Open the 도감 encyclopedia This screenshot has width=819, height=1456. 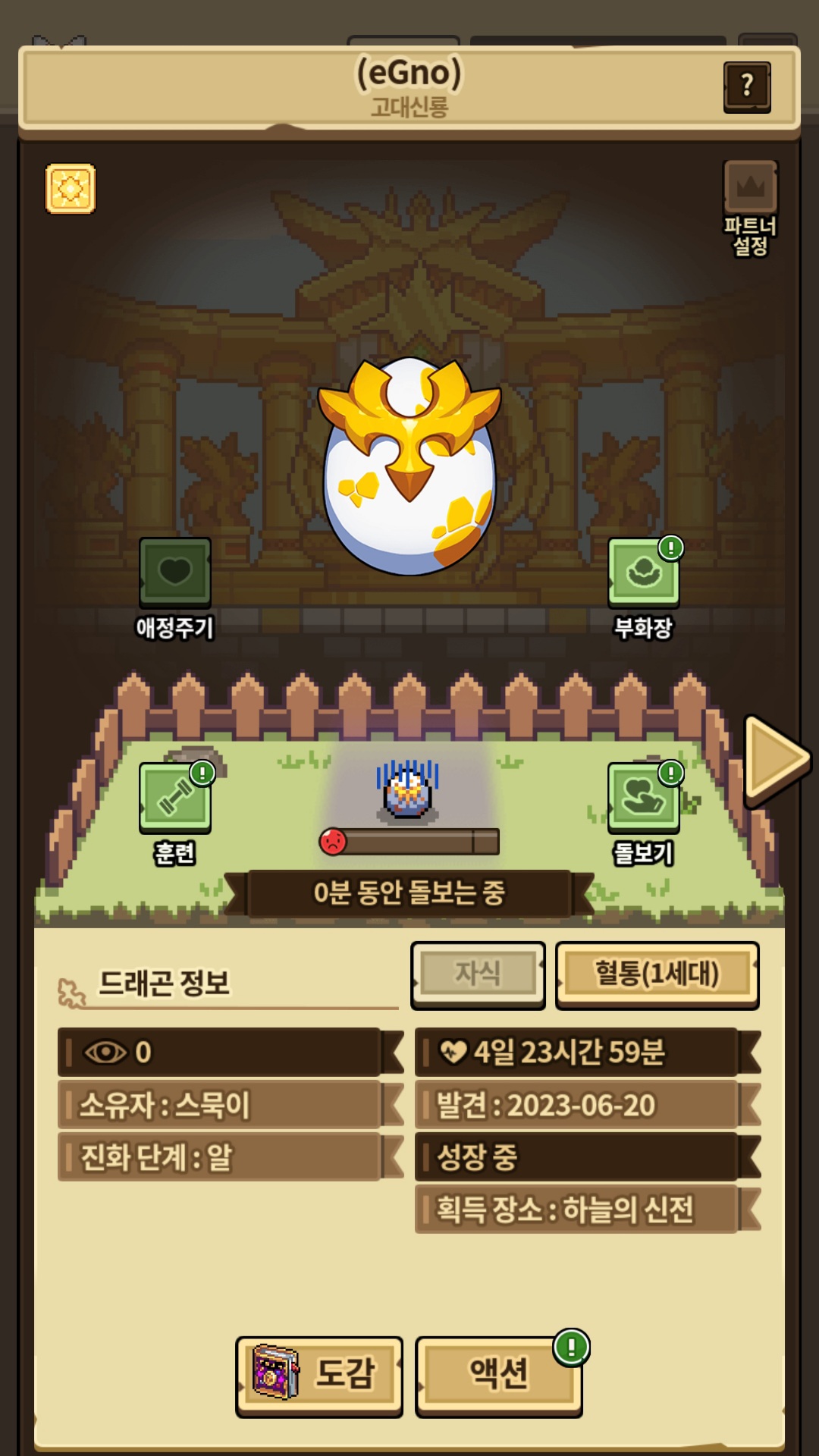pyautogui.click(x=319, y=1373)
